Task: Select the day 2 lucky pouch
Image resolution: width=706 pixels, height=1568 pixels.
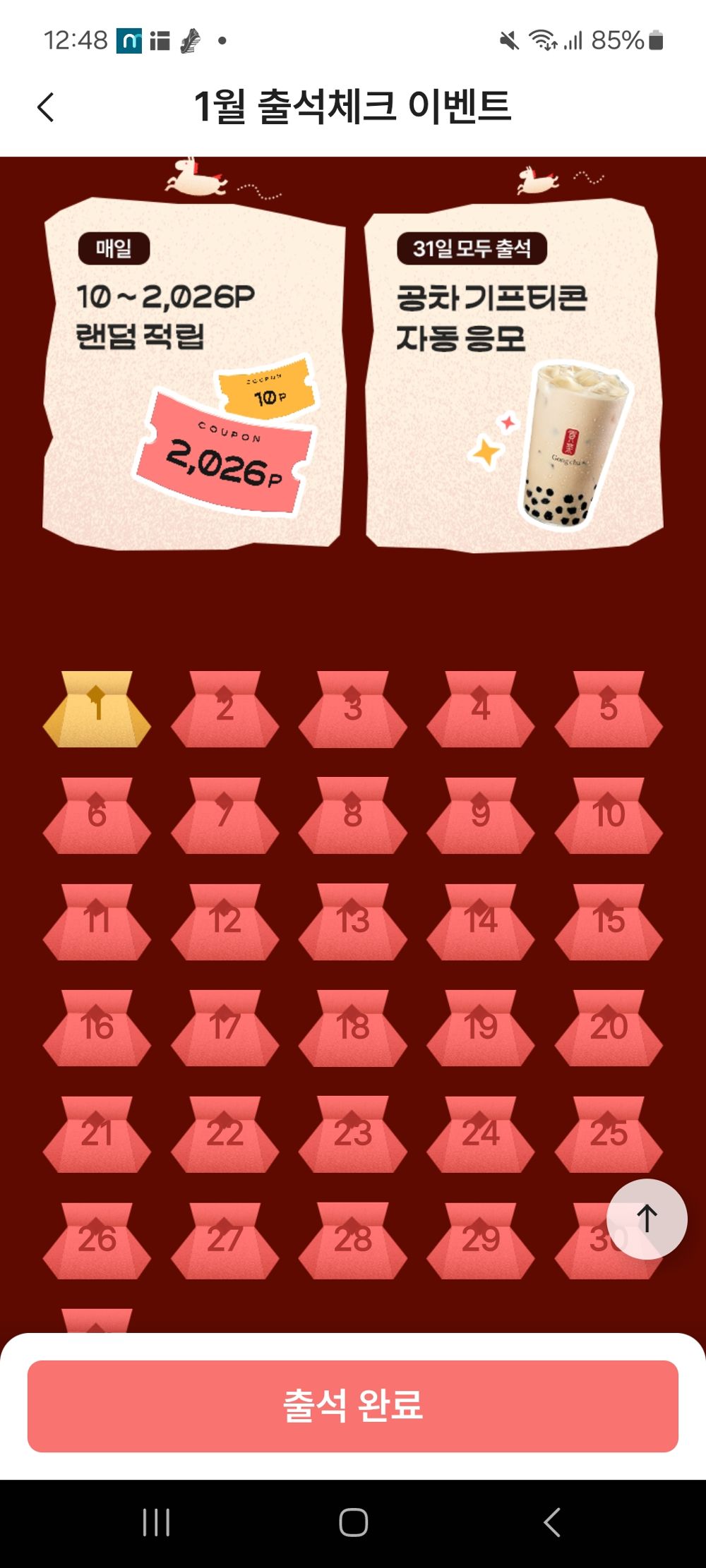Action: pos(225,710)
